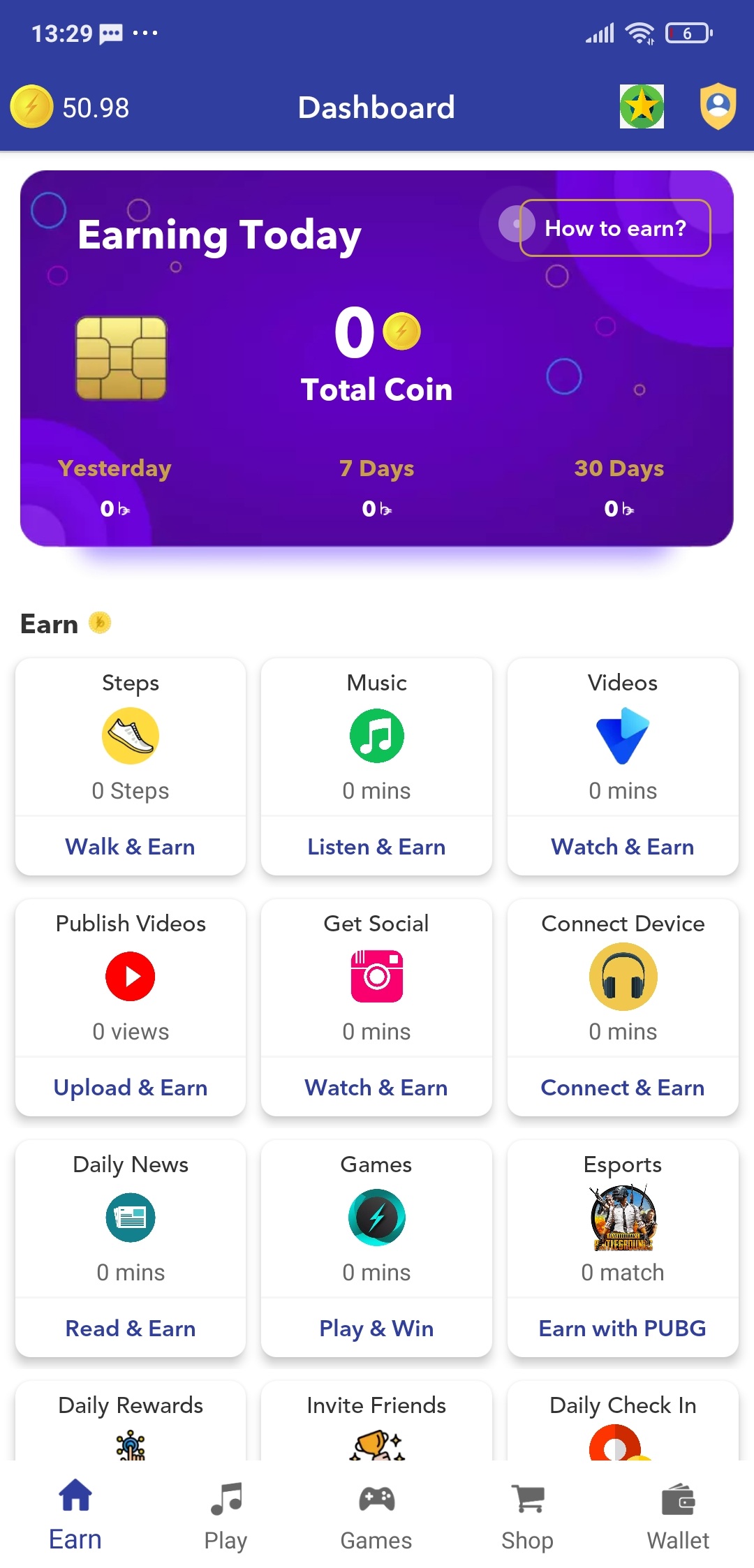Tap the 50.98 coin balance

[72, 107]
